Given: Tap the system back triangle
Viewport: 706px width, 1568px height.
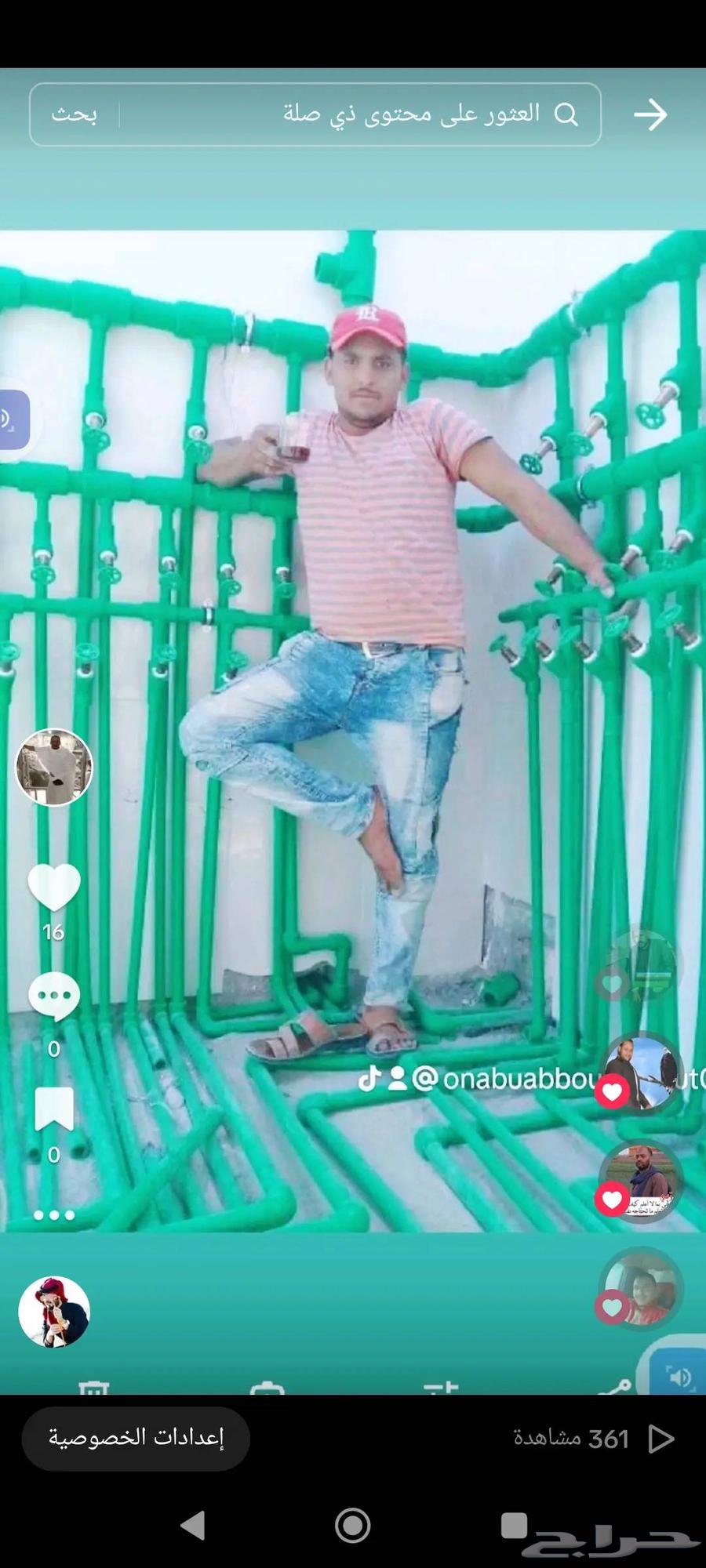Looking at the screenshot, I should click(x=192, y=1526).
